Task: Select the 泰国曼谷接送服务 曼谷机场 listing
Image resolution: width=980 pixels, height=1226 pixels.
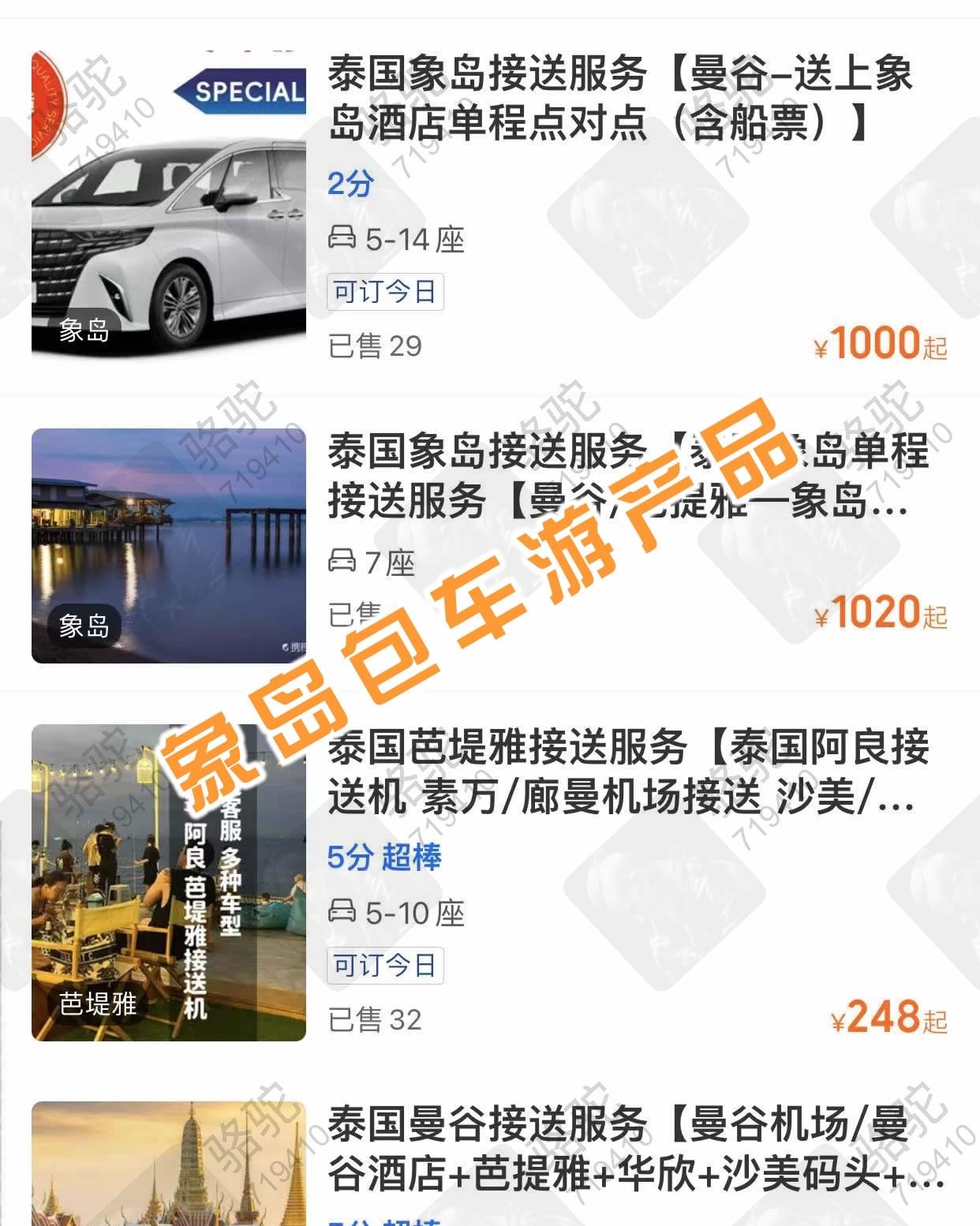Action: point(635,1149)
